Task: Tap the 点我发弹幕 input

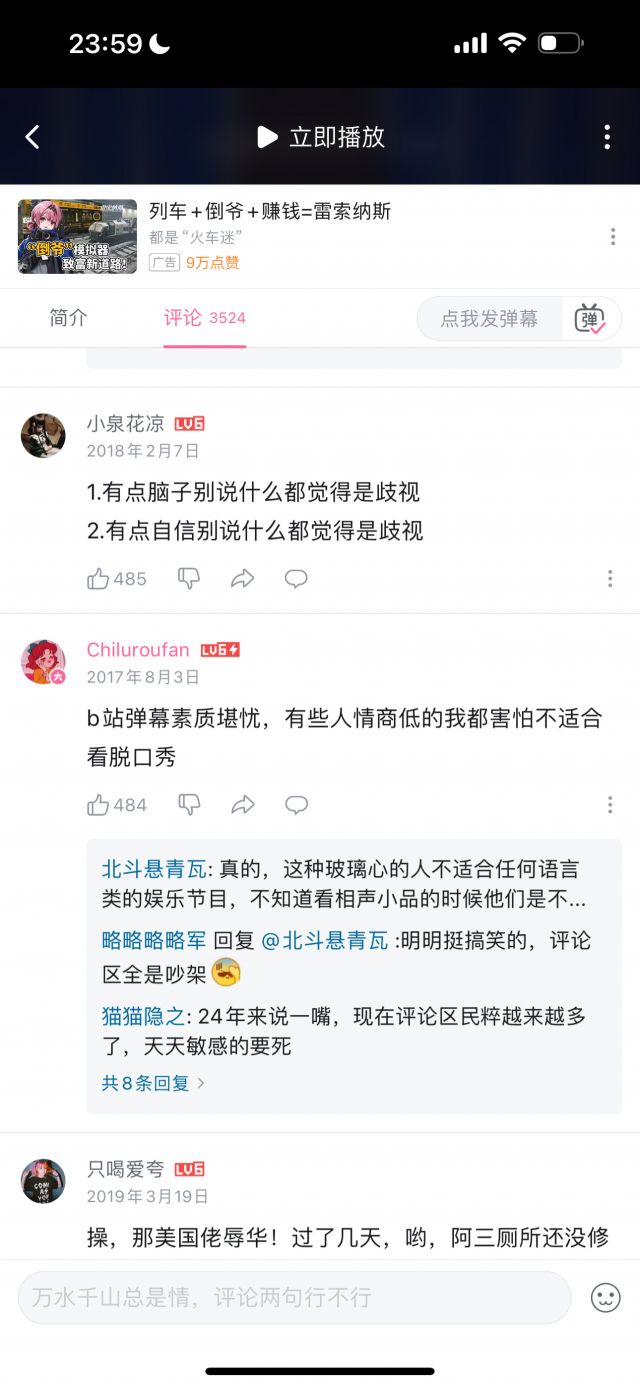Action: point(489,319)
